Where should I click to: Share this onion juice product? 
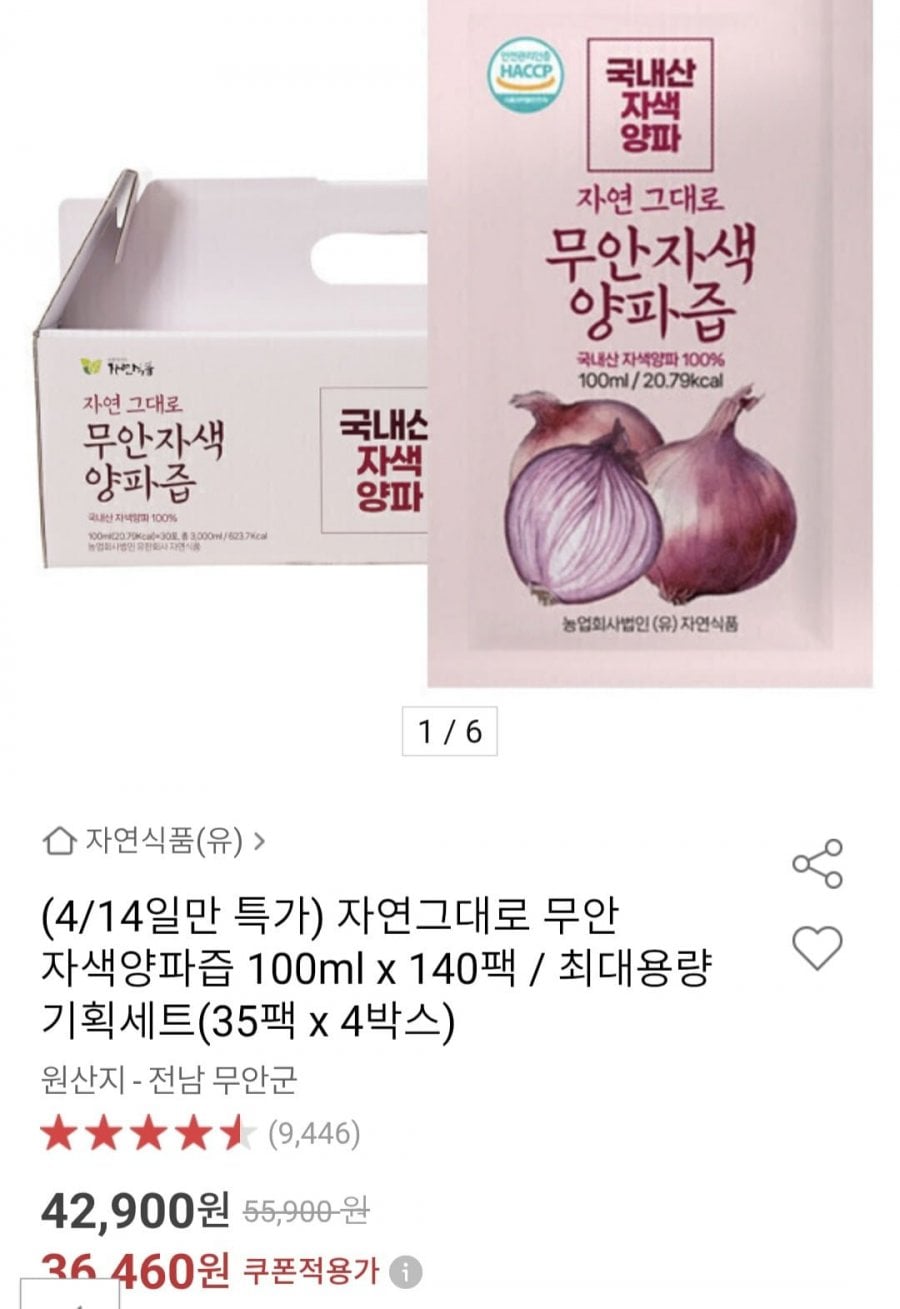click(817, 864)
